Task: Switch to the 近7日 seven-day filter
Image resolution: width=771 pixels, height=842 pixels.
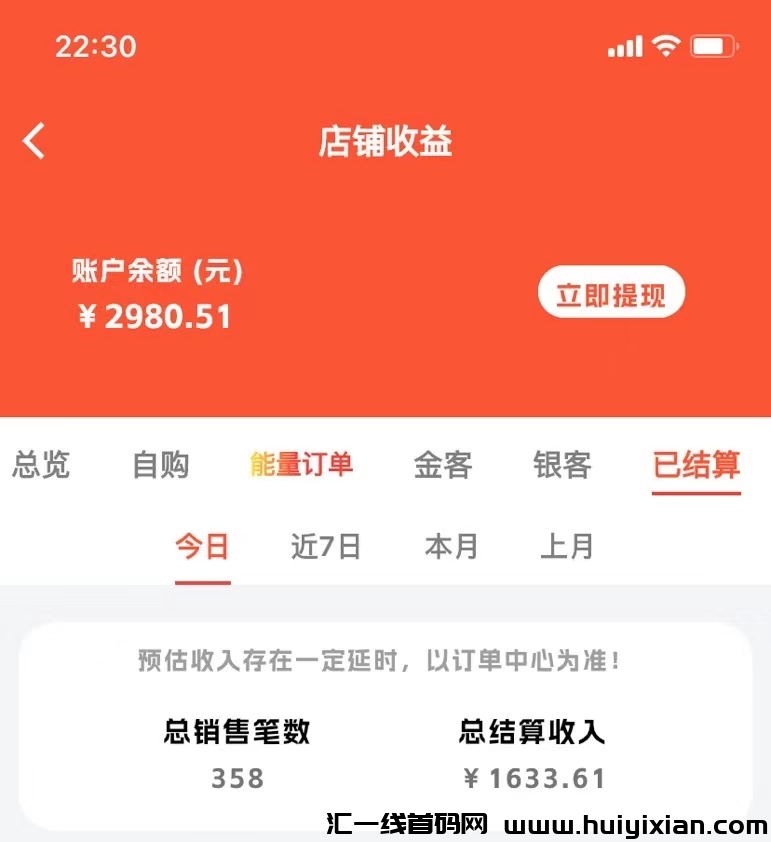Action: [324, 546]
